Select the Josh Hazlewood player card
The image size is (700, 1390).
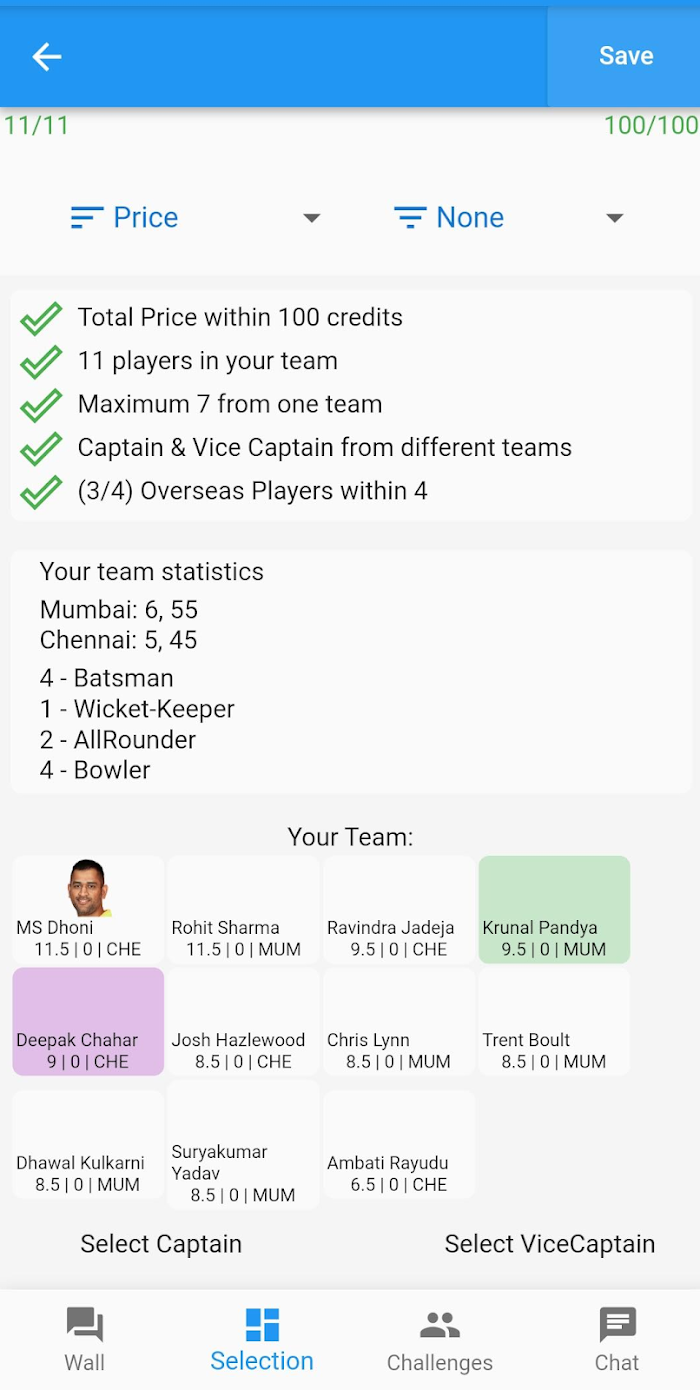point(244,1022)
